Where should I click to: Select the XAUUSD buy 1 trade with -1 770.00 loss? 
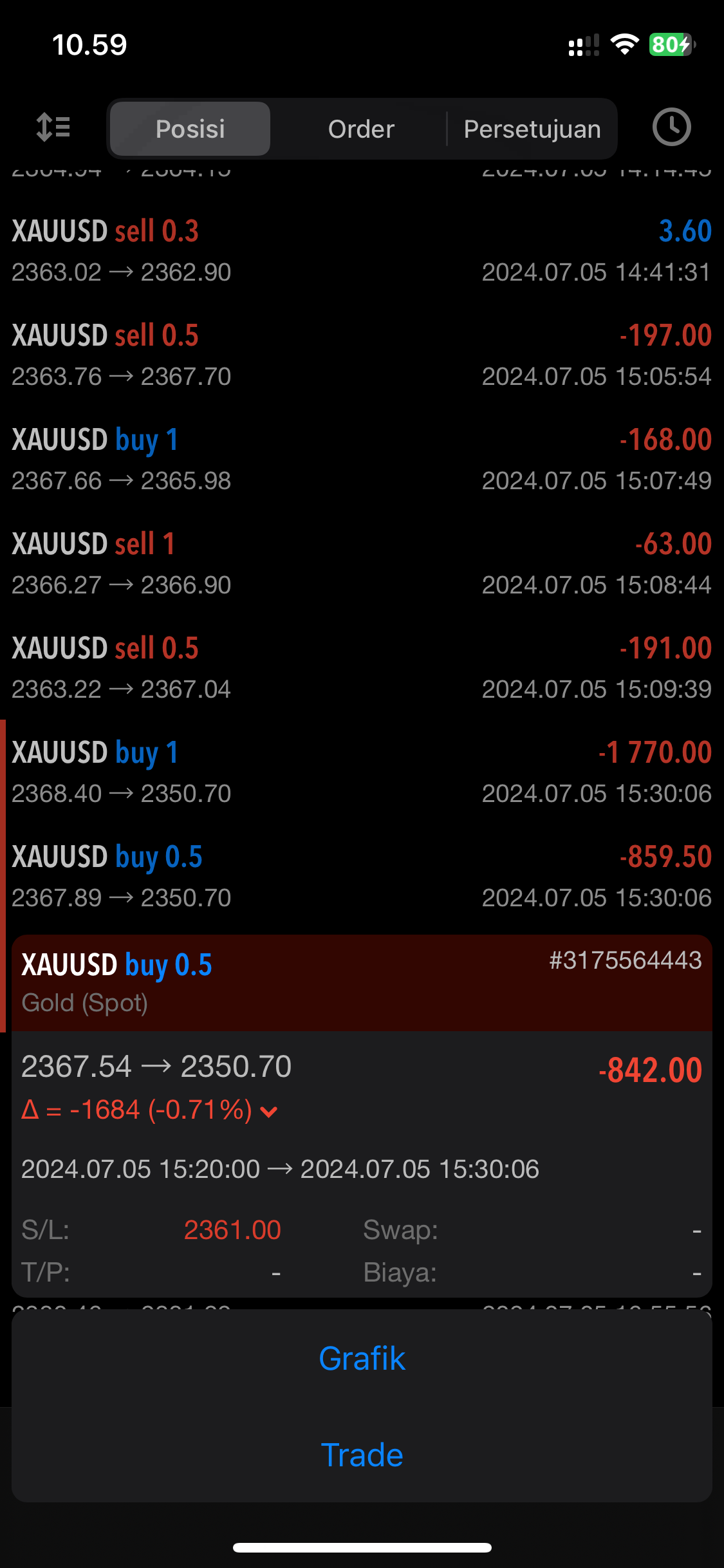tap(362, 772)
